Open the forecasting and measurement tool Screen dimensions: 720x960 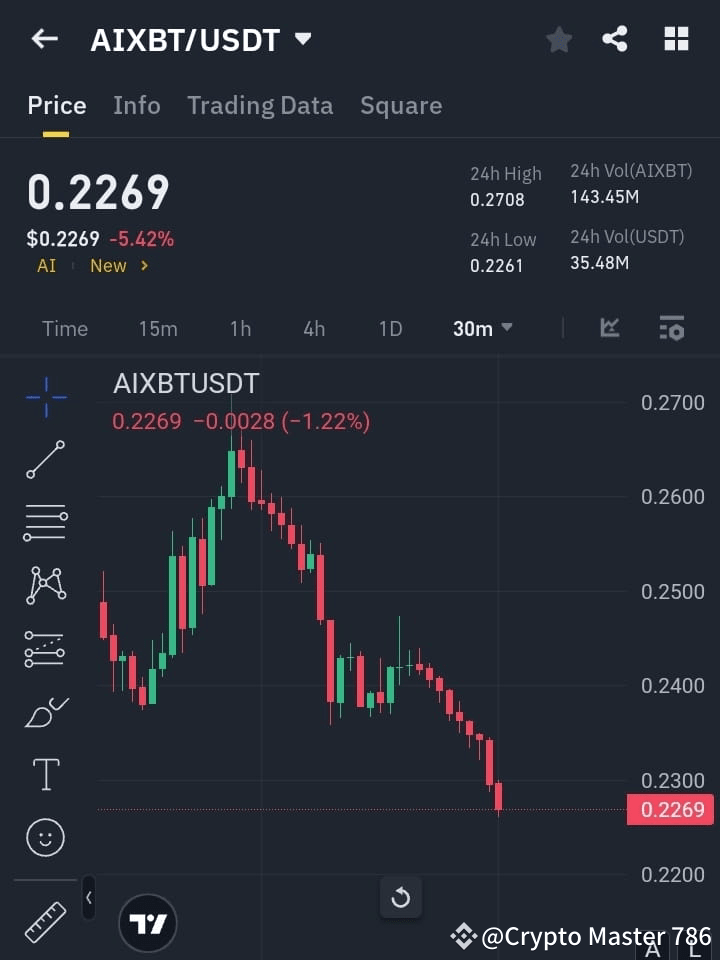click(x=44, y=649)
